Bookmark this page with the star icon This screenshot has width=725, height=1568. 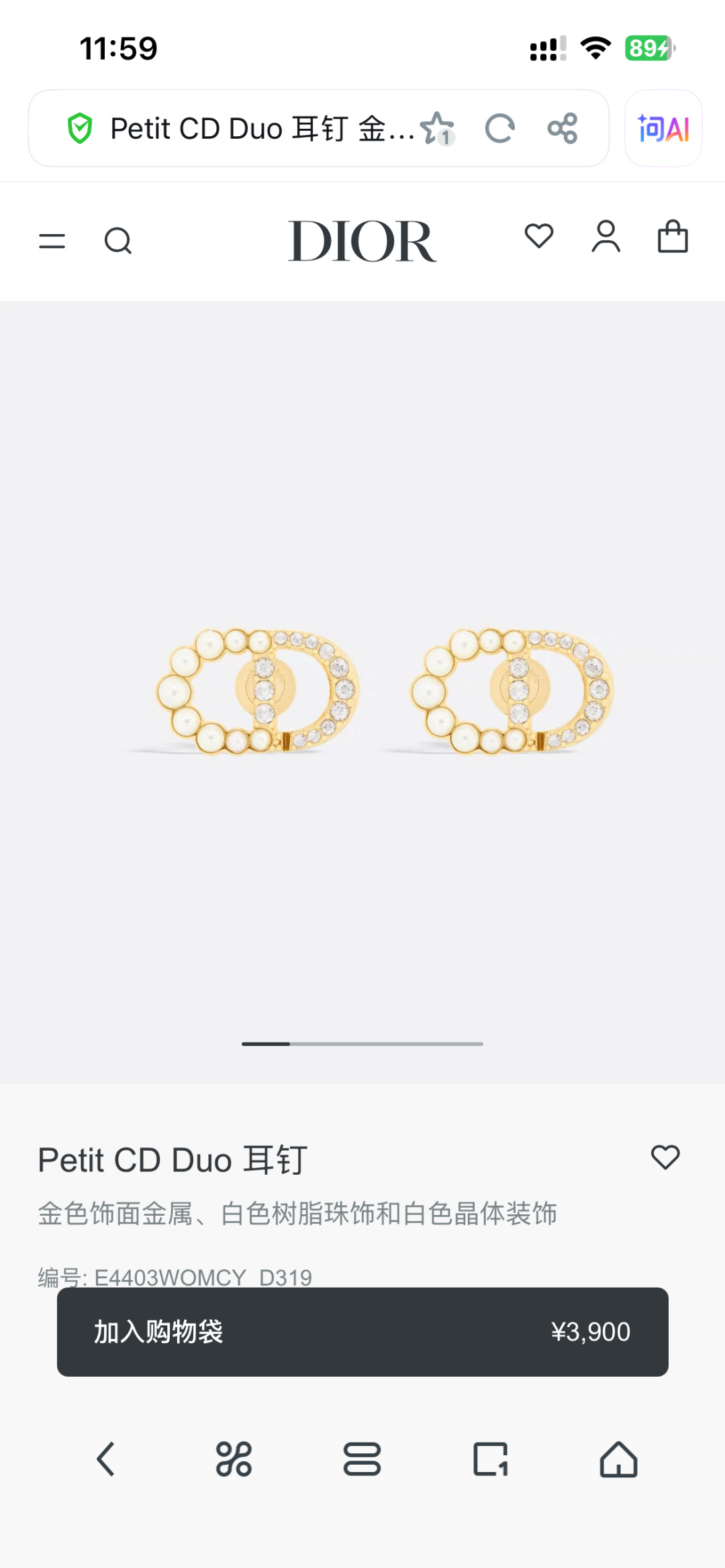point(437,129)
